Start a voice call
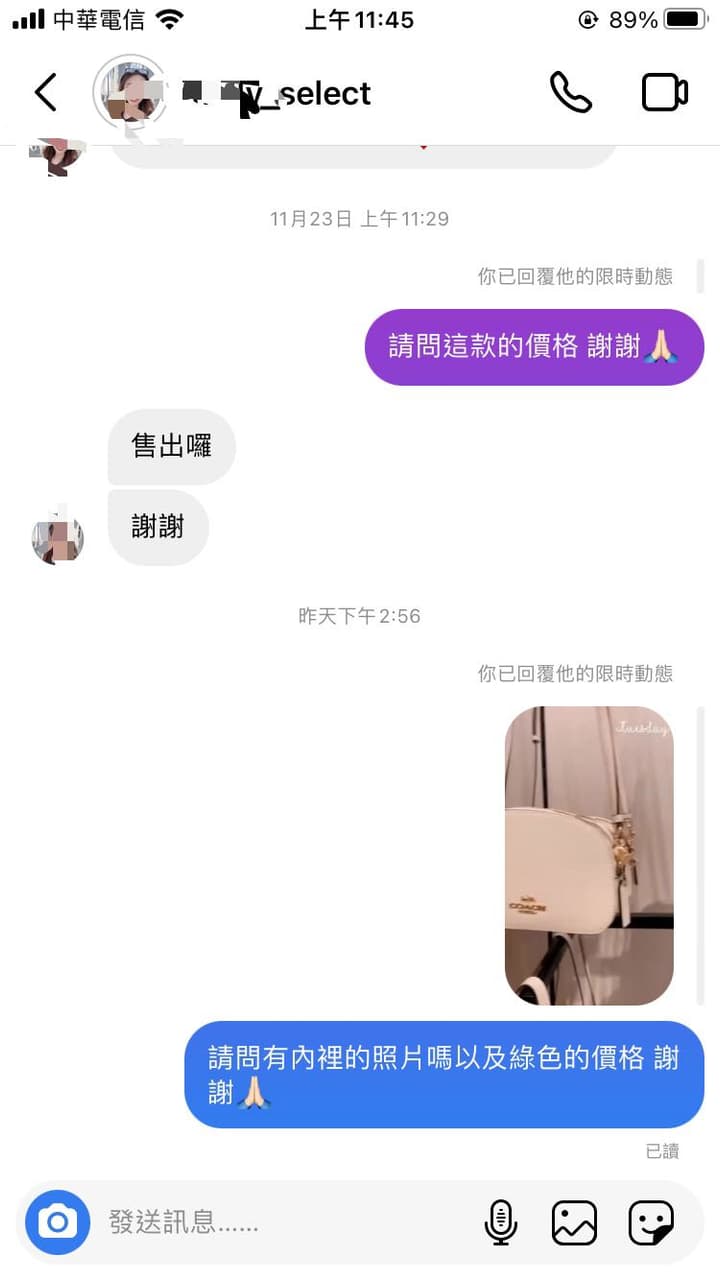Viewport: 720px width, 1280px height. coord(571,91)
